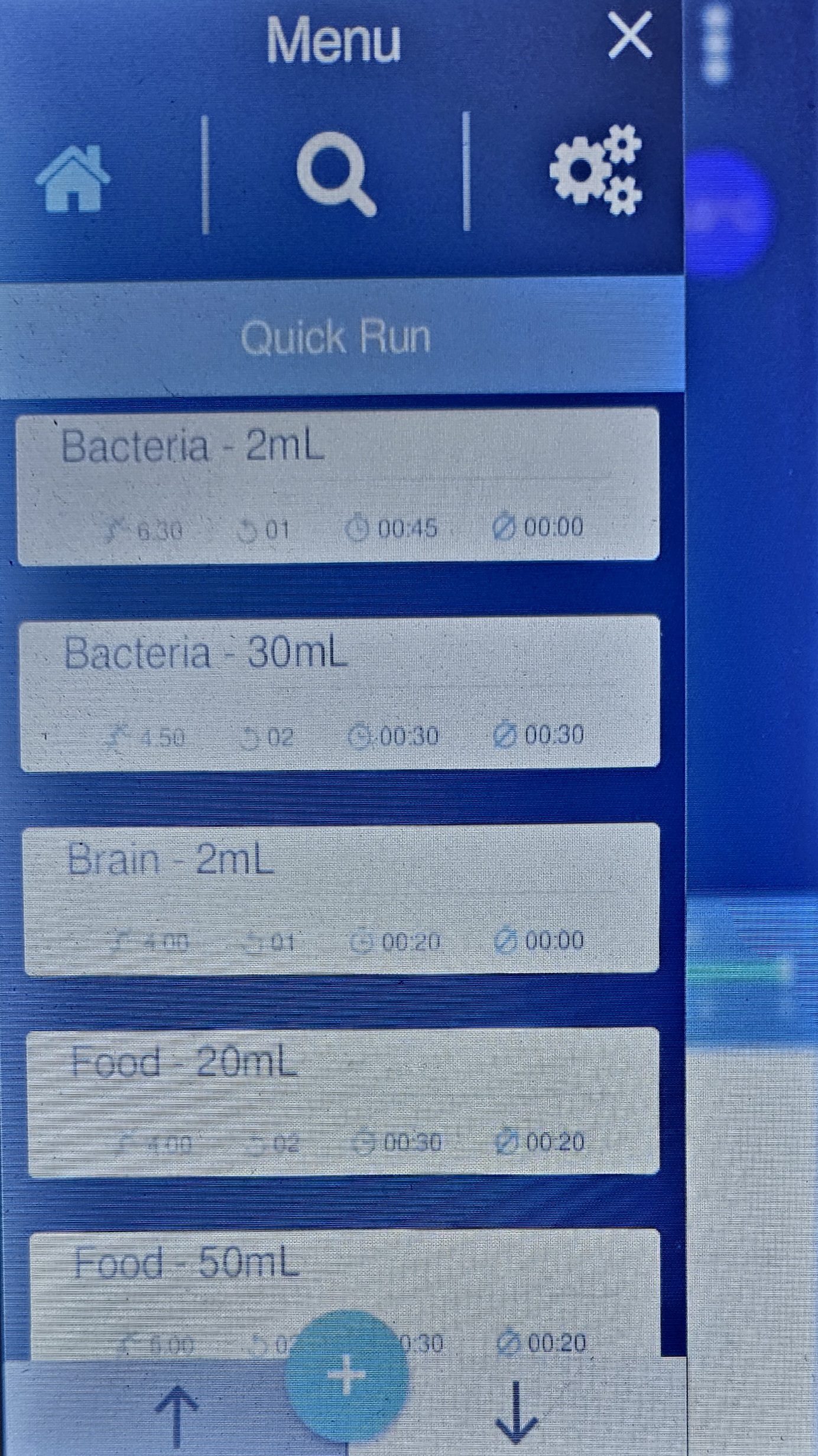Open the settings gears
This screenshot has height=1456, width=818.
coord(595,170)
